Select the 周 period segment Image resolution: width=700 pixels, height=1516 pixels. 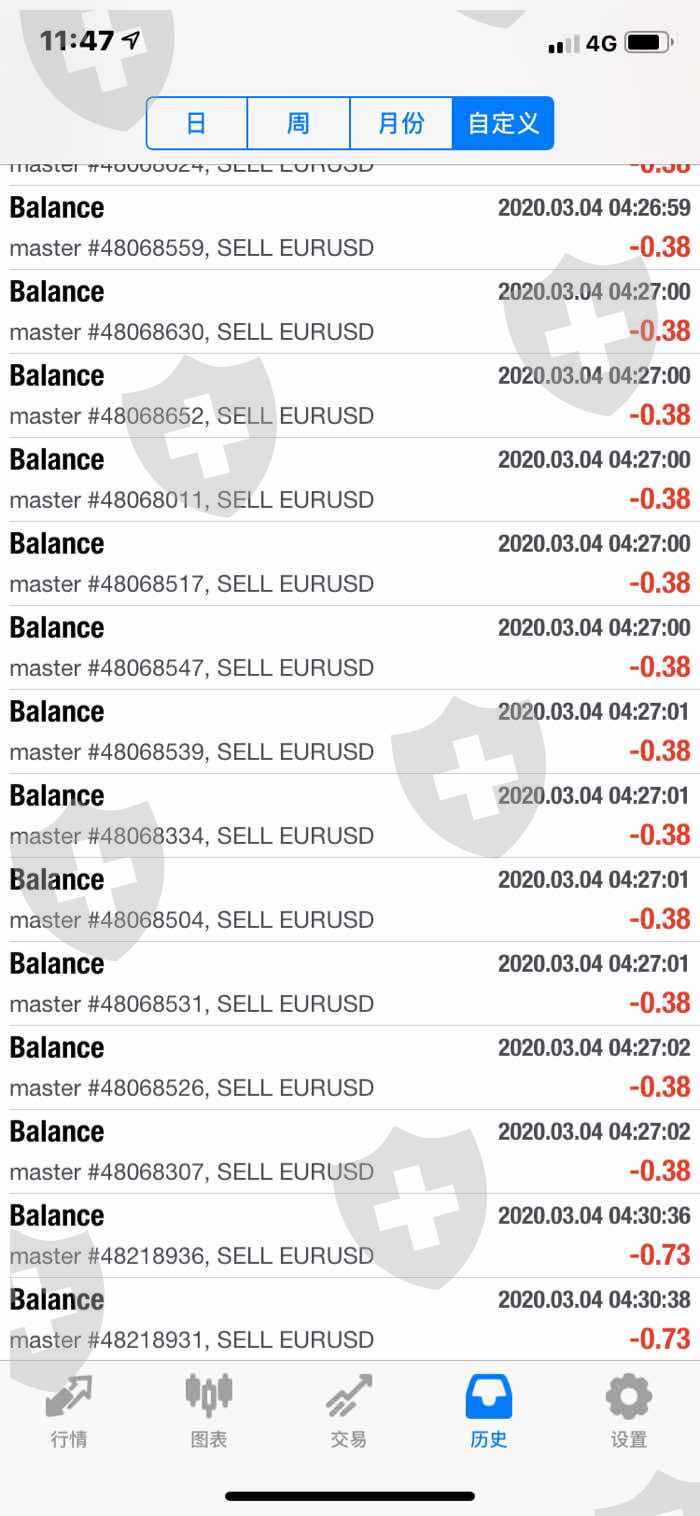[298, 123]
